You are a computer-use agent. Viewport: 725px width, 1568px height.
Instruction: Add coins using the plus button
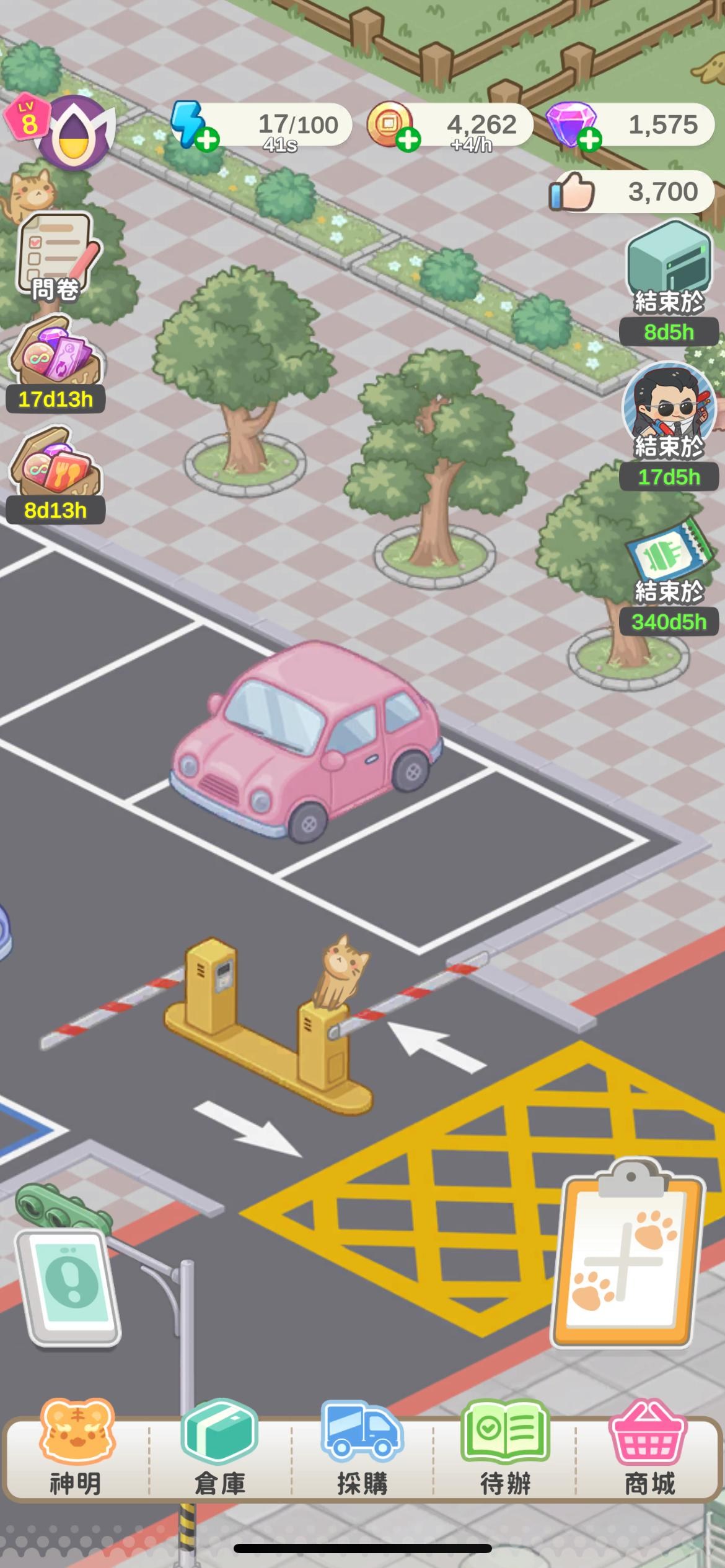pos(408,140)
